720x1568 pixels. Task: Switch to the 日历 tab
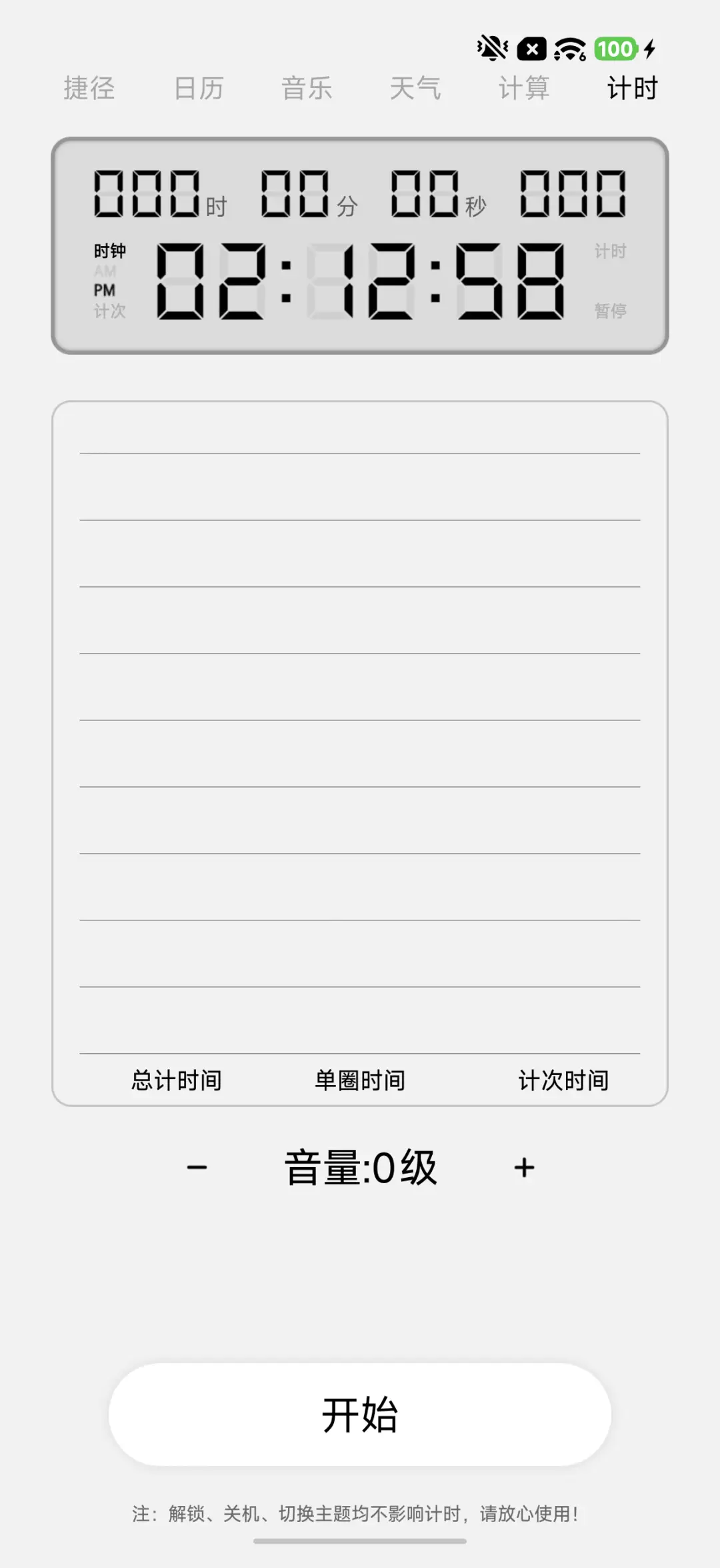tap(198, 87)
